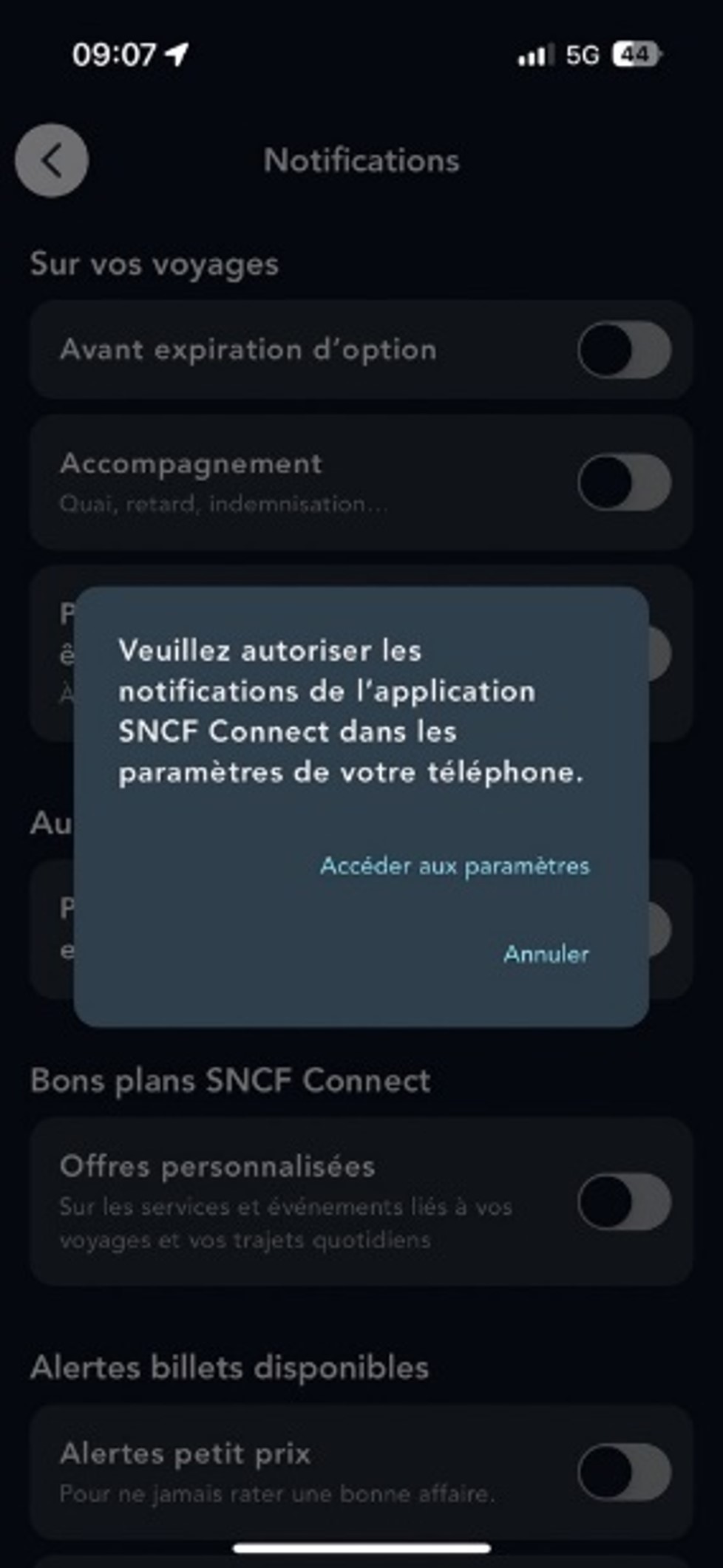This screenshot has width=723, height=1568.
Task: Tap the back arrow to leave Notifications
Action: (52, 161)
